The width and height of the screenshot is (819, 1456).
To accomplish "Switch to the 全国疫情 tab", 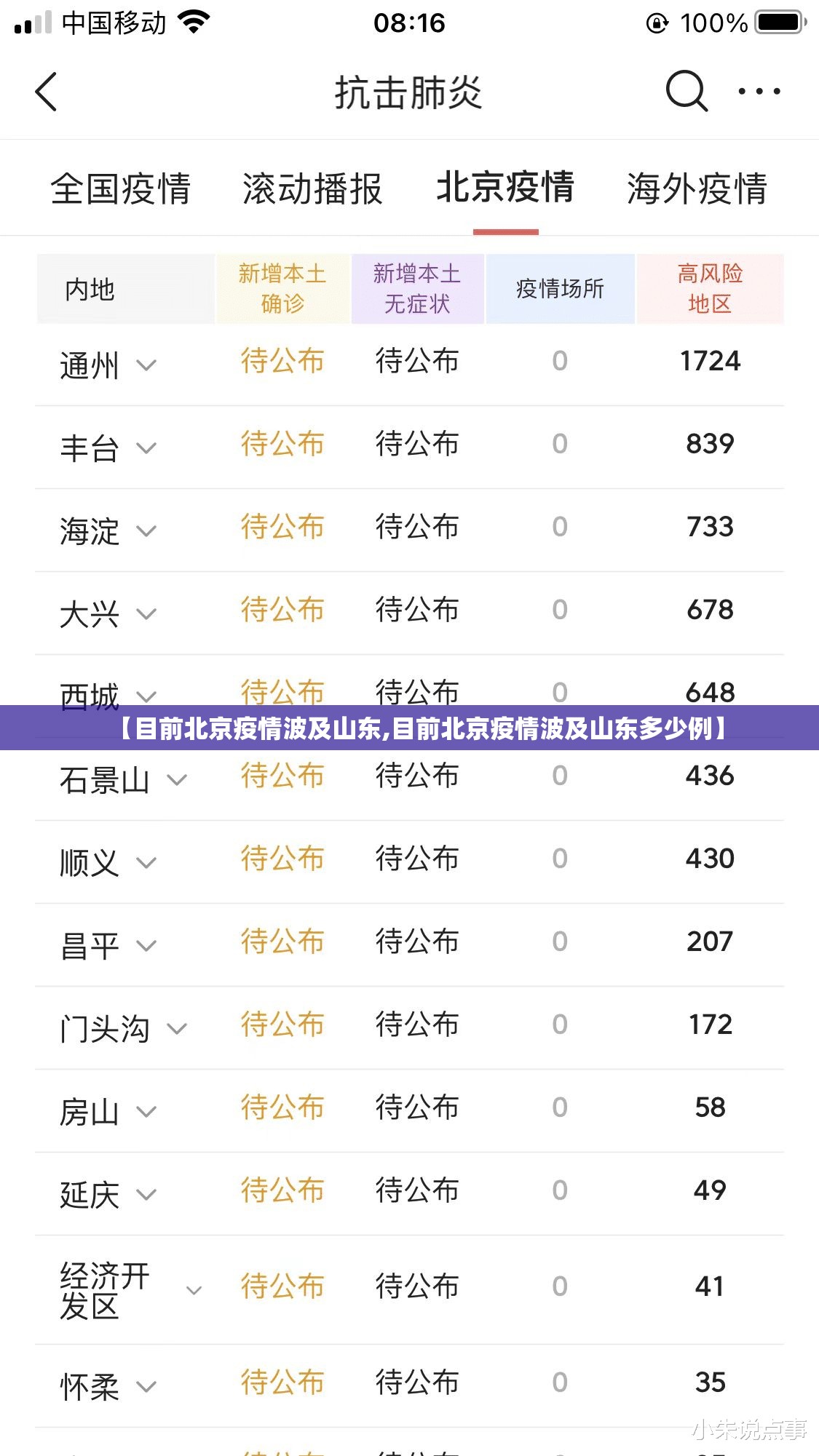I will pos(121,188).
